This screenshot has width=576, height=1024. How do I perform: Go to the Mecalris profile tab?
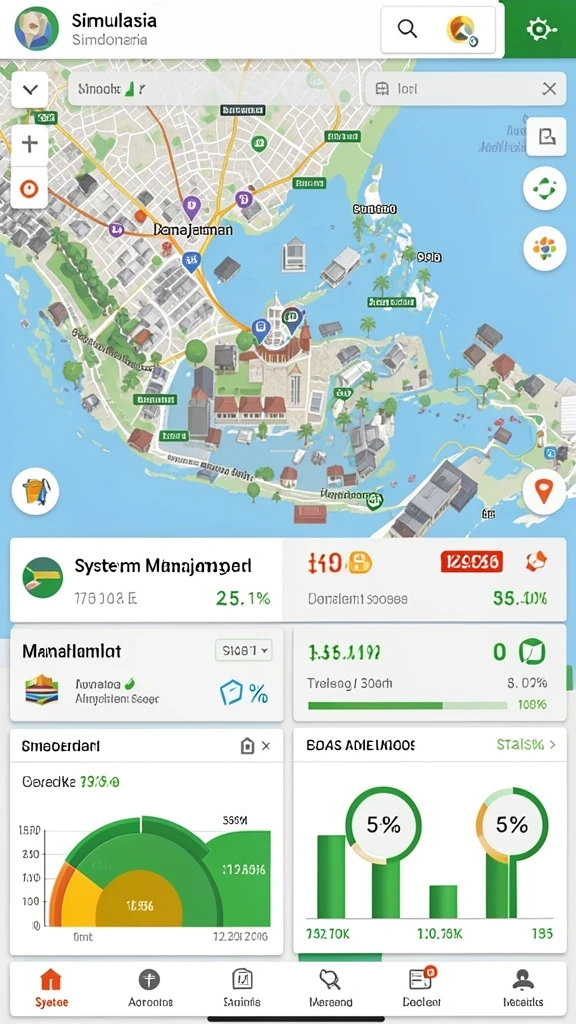tap(523, 988)
